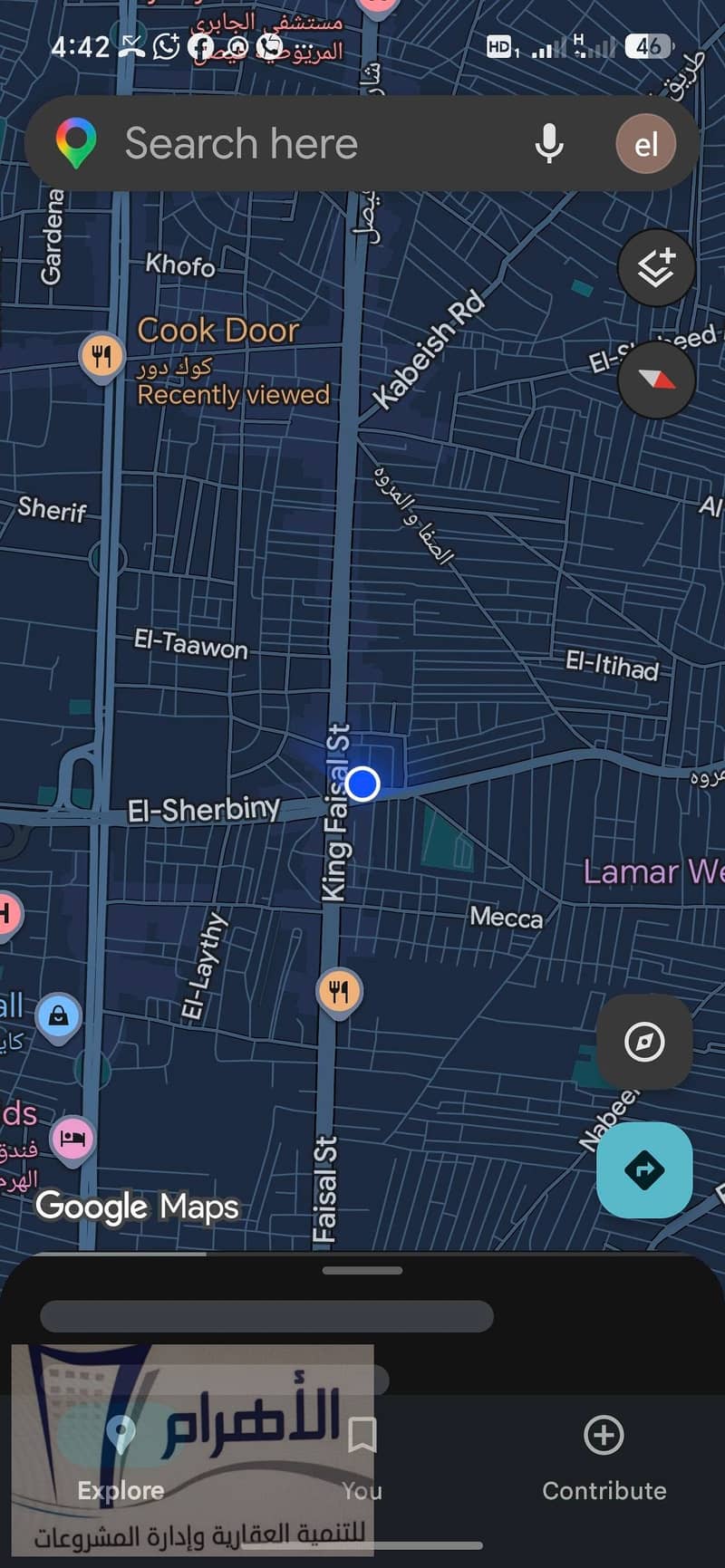Open the map layers button

pos(655,268)
